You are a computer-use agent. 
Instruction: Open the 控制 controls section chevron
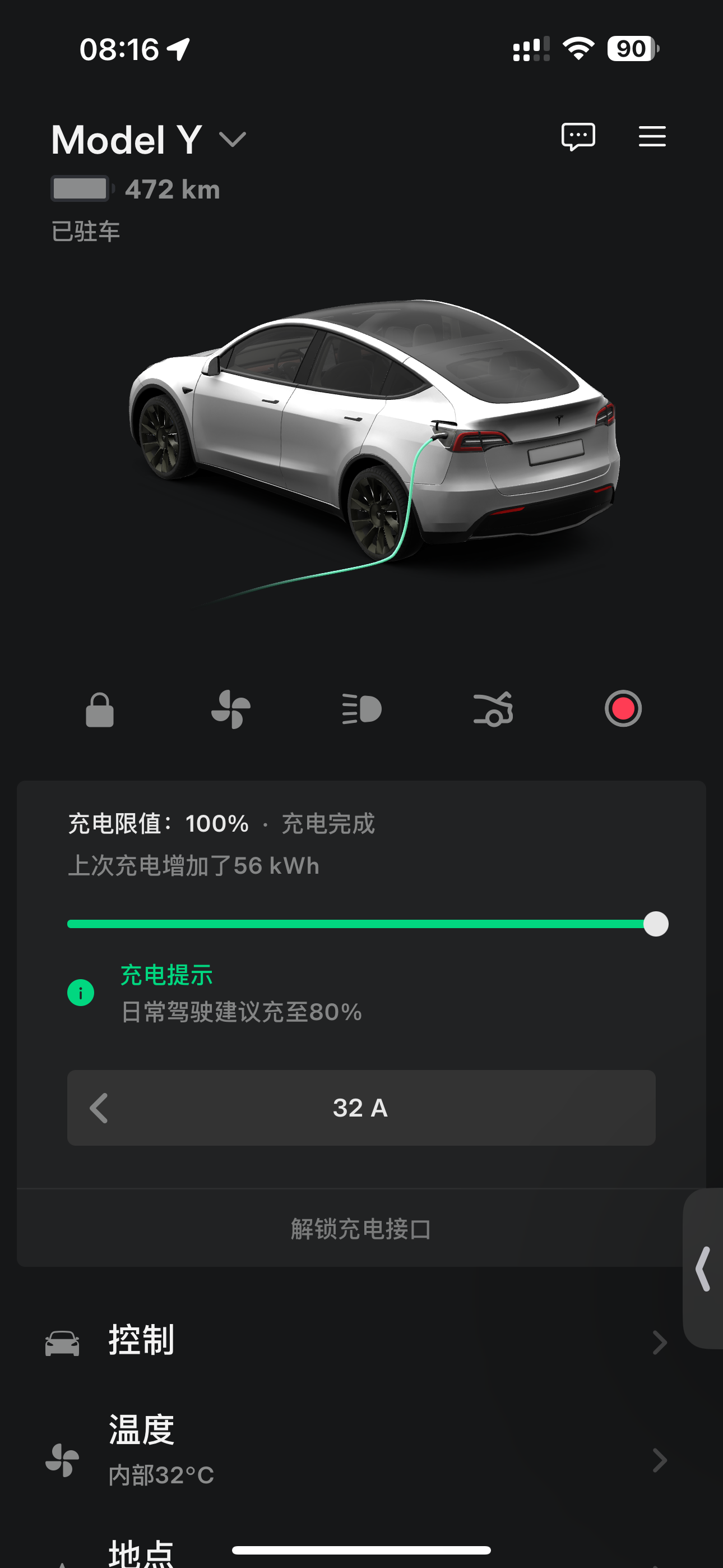[661, 1342]
